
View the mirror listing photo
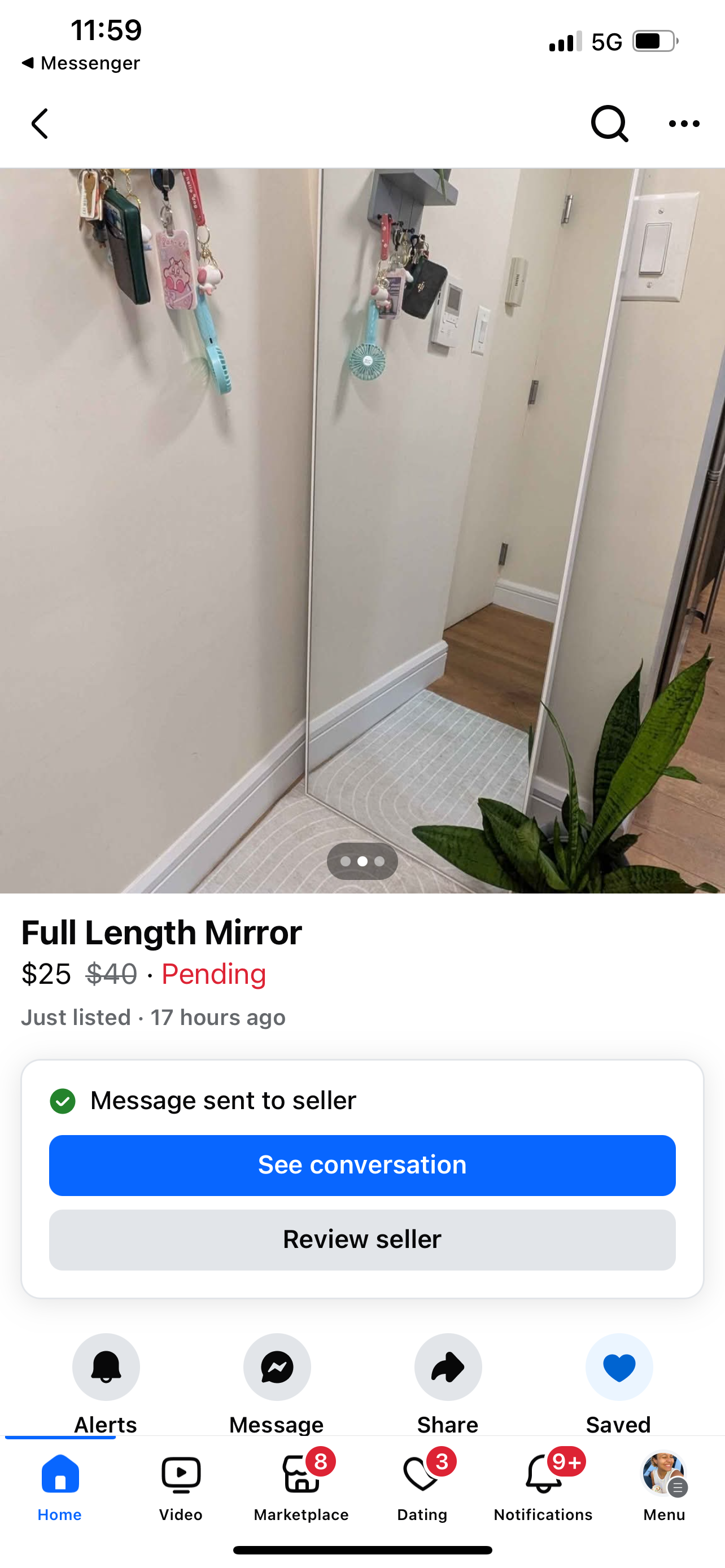(362, 531)
